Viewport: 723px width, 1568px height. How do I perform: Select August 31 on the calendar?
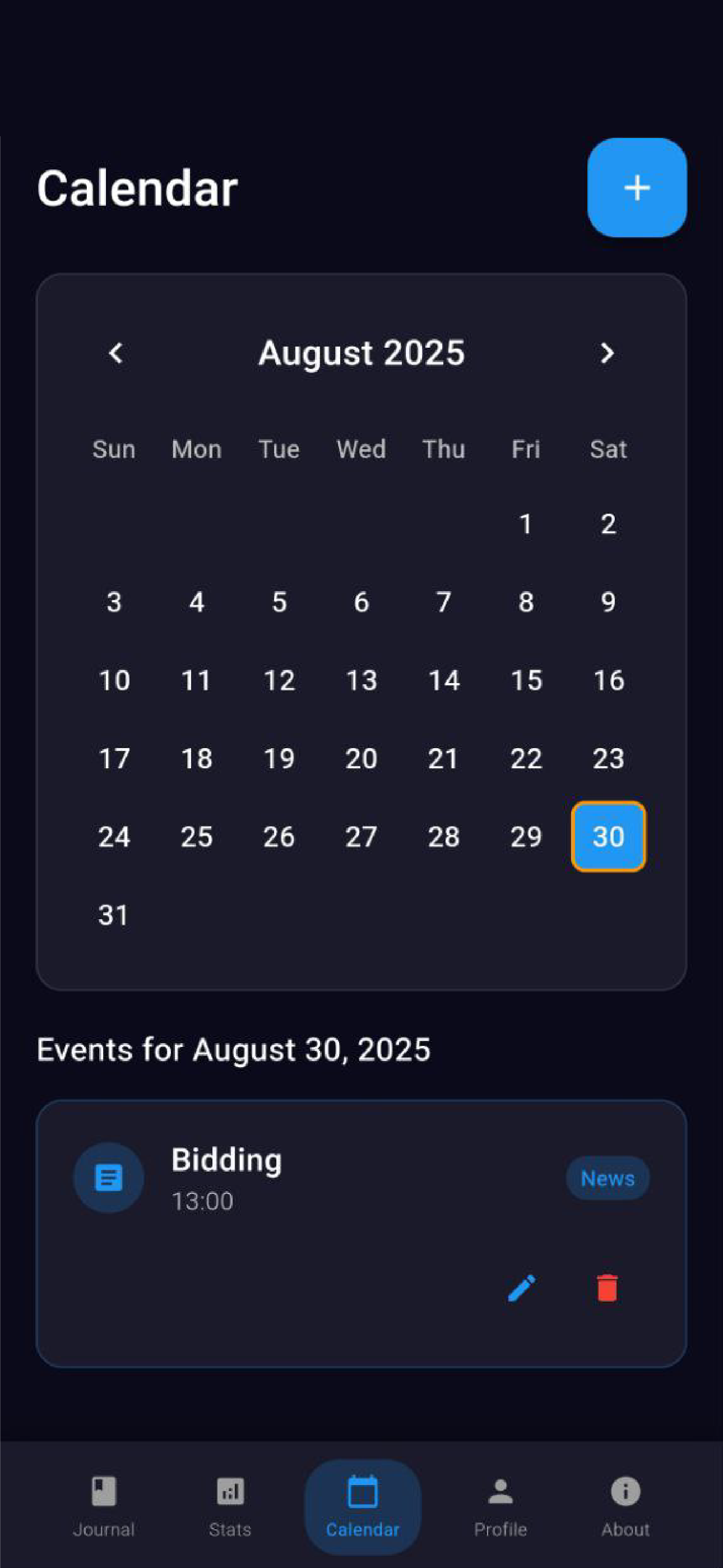click(114, 915)
